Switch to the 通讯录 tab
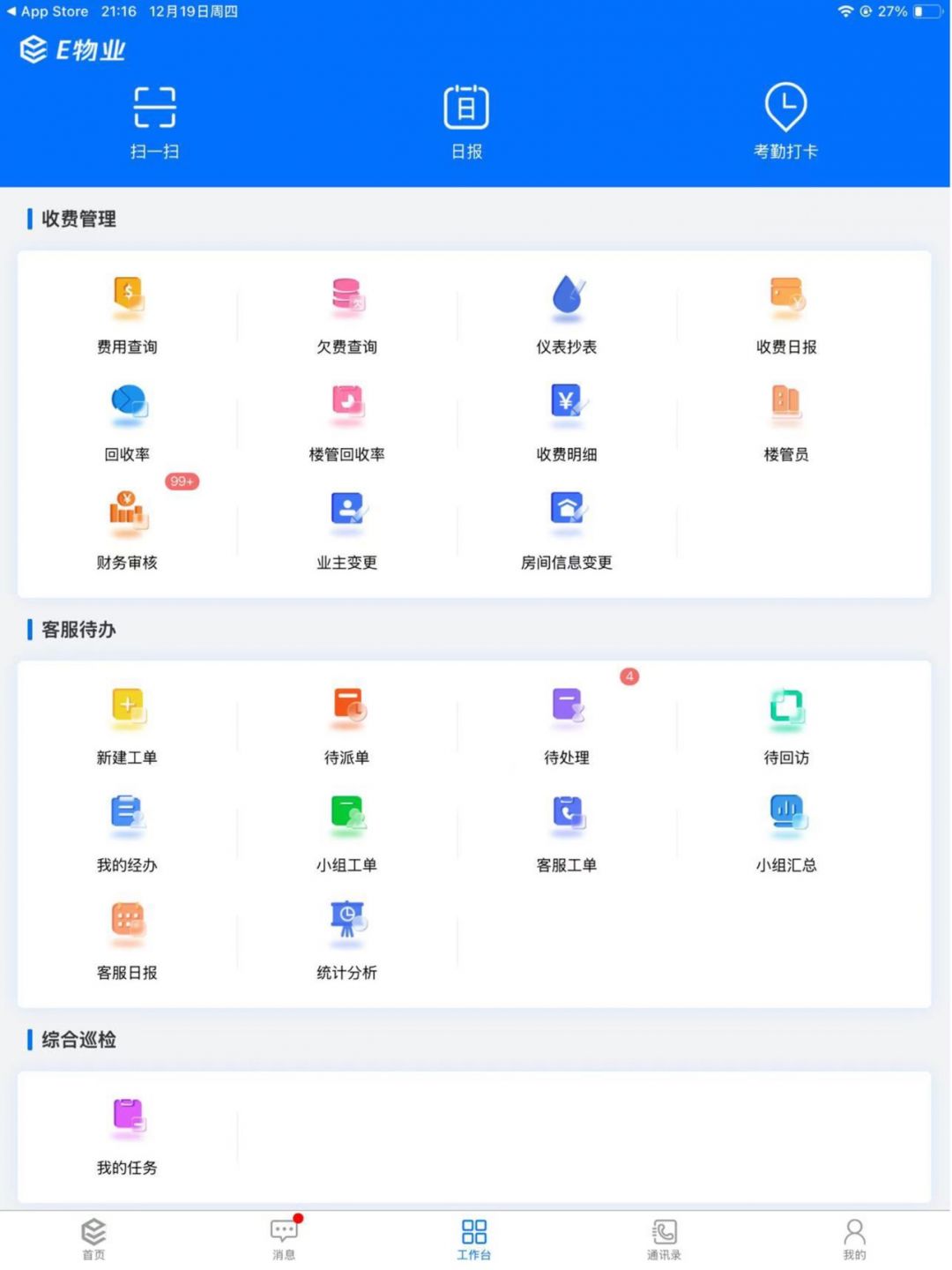Image resolution: width=952 pixels, height=1270 pixels. [664, 1239]
